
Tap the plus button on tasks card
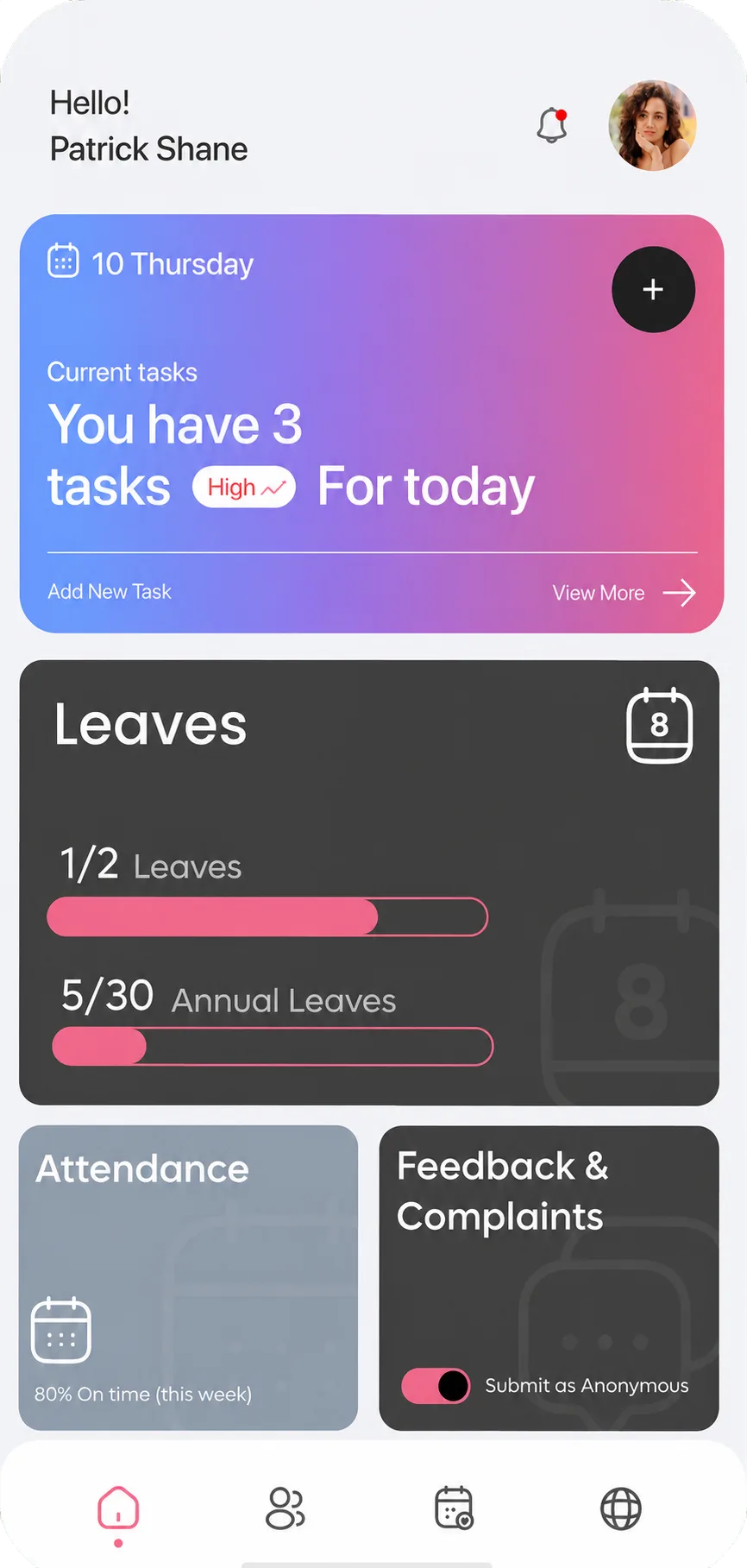coord(653,289)
